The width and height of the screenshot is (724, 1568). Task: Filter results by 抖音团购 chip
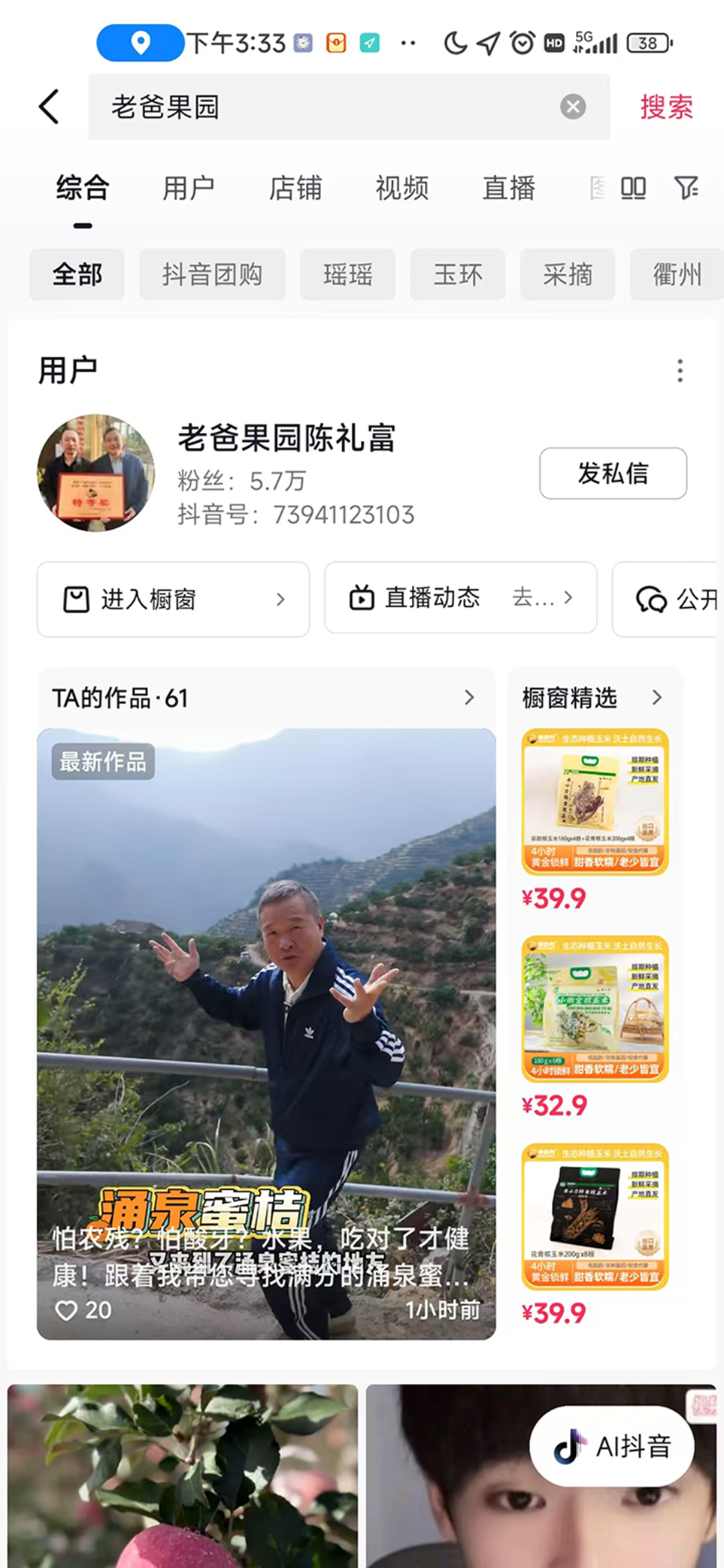coord(212,274)
